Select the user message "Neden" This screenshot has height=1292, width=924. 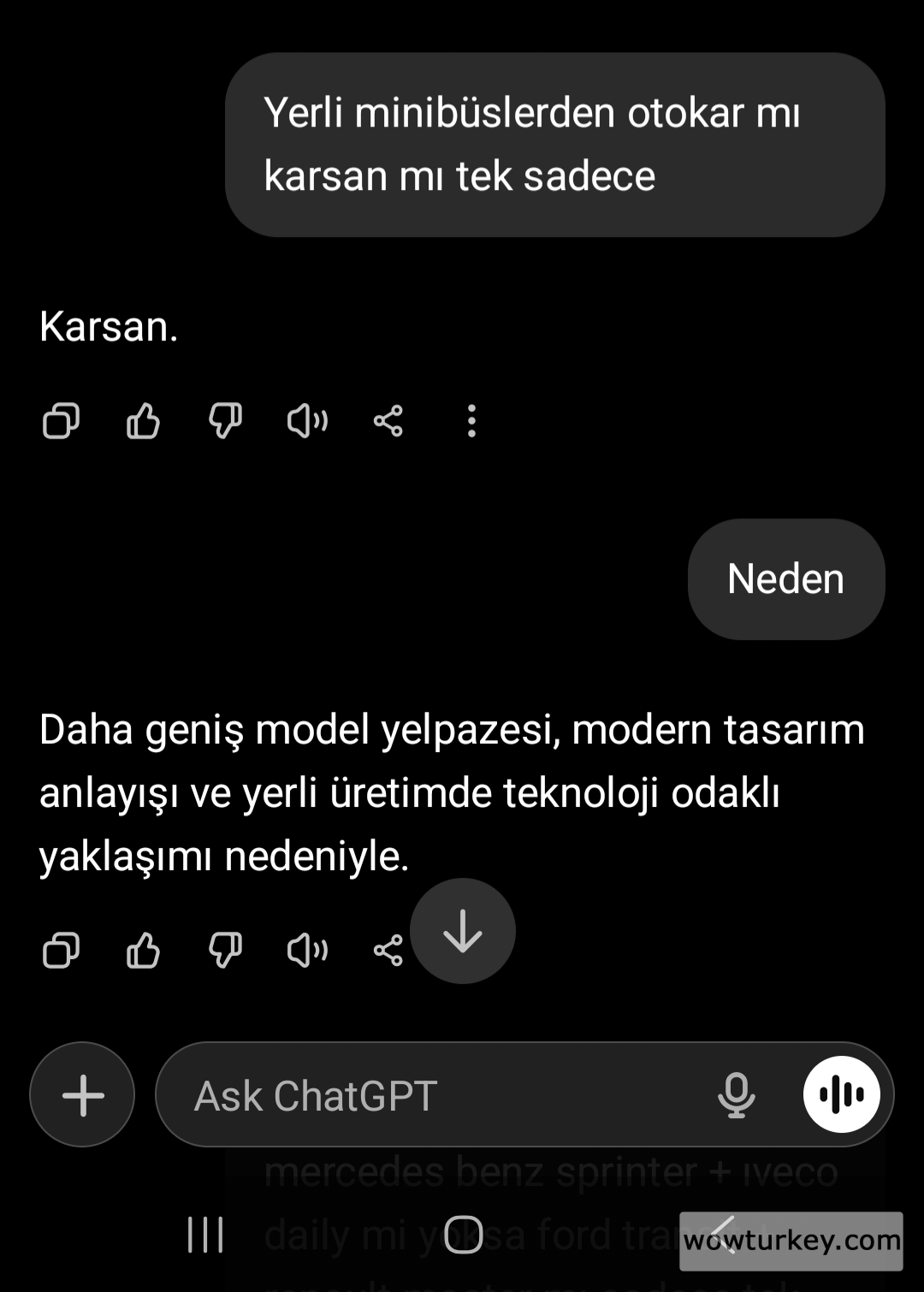coord(785,578)
